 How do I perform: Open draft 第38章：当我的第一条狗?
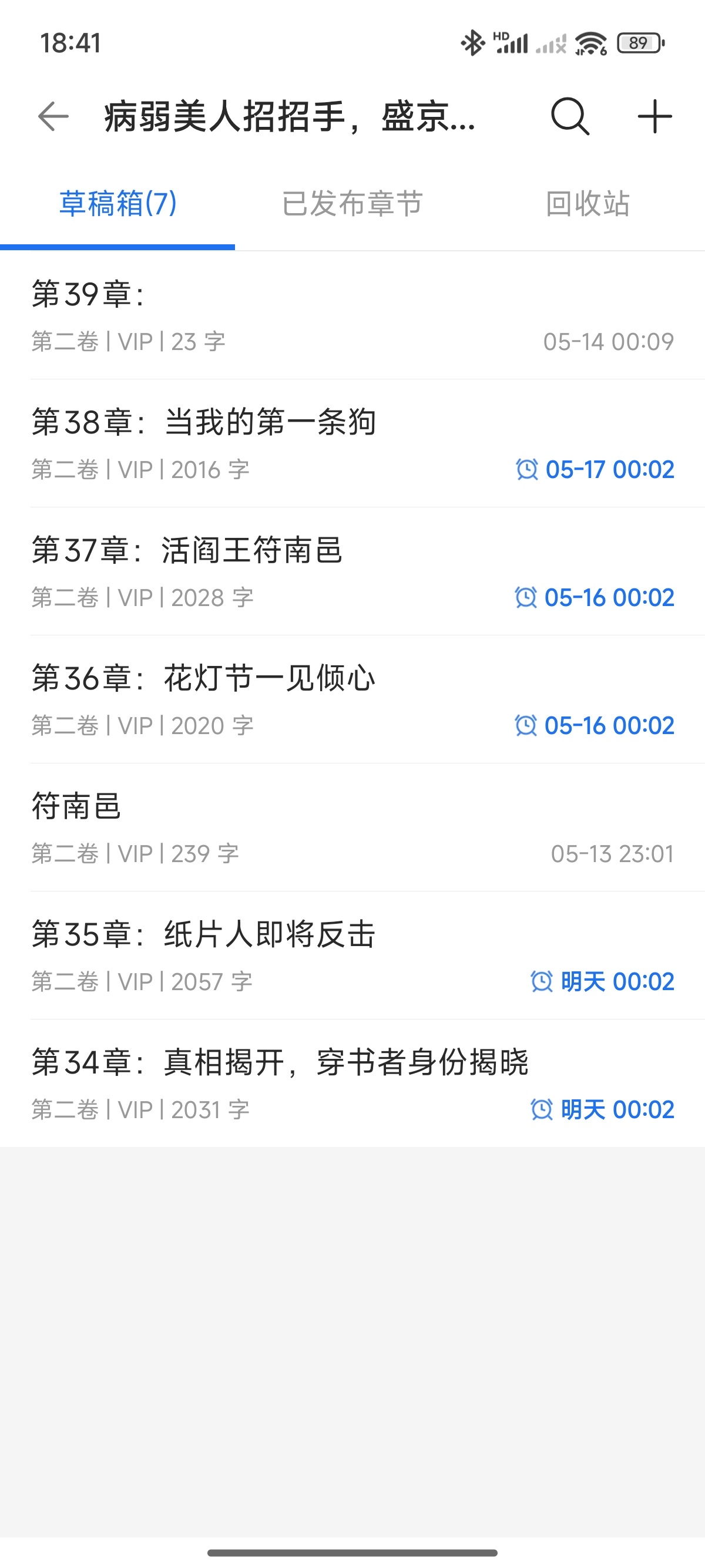[352, 443]
